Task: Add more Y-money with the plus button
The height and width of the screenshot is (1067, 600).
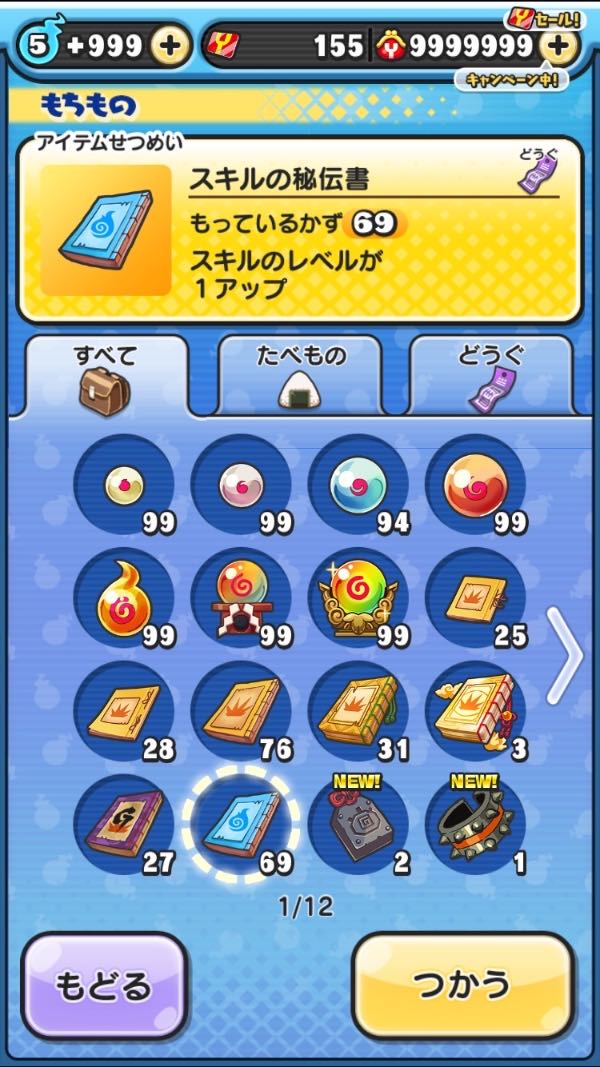Action: (558, 45)
